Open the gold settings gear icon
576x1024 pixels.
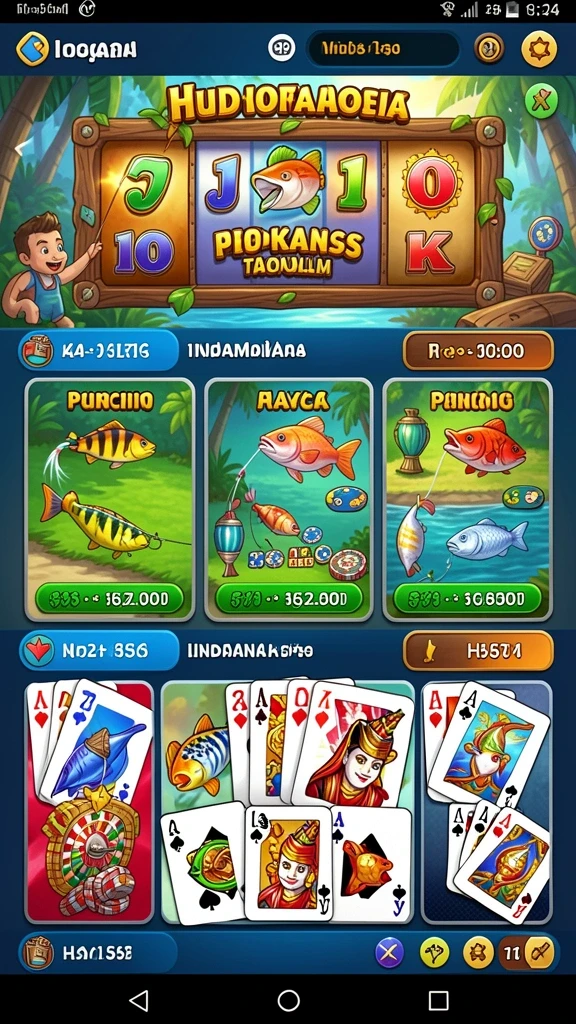pos(539,49)
